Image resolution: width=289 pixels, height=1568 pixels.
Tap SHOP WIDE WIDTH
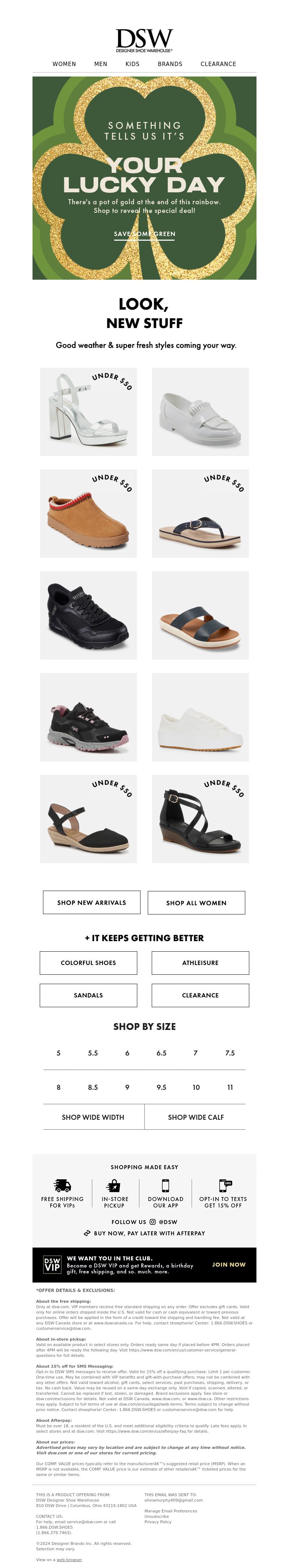click(x=93, y=1117)
